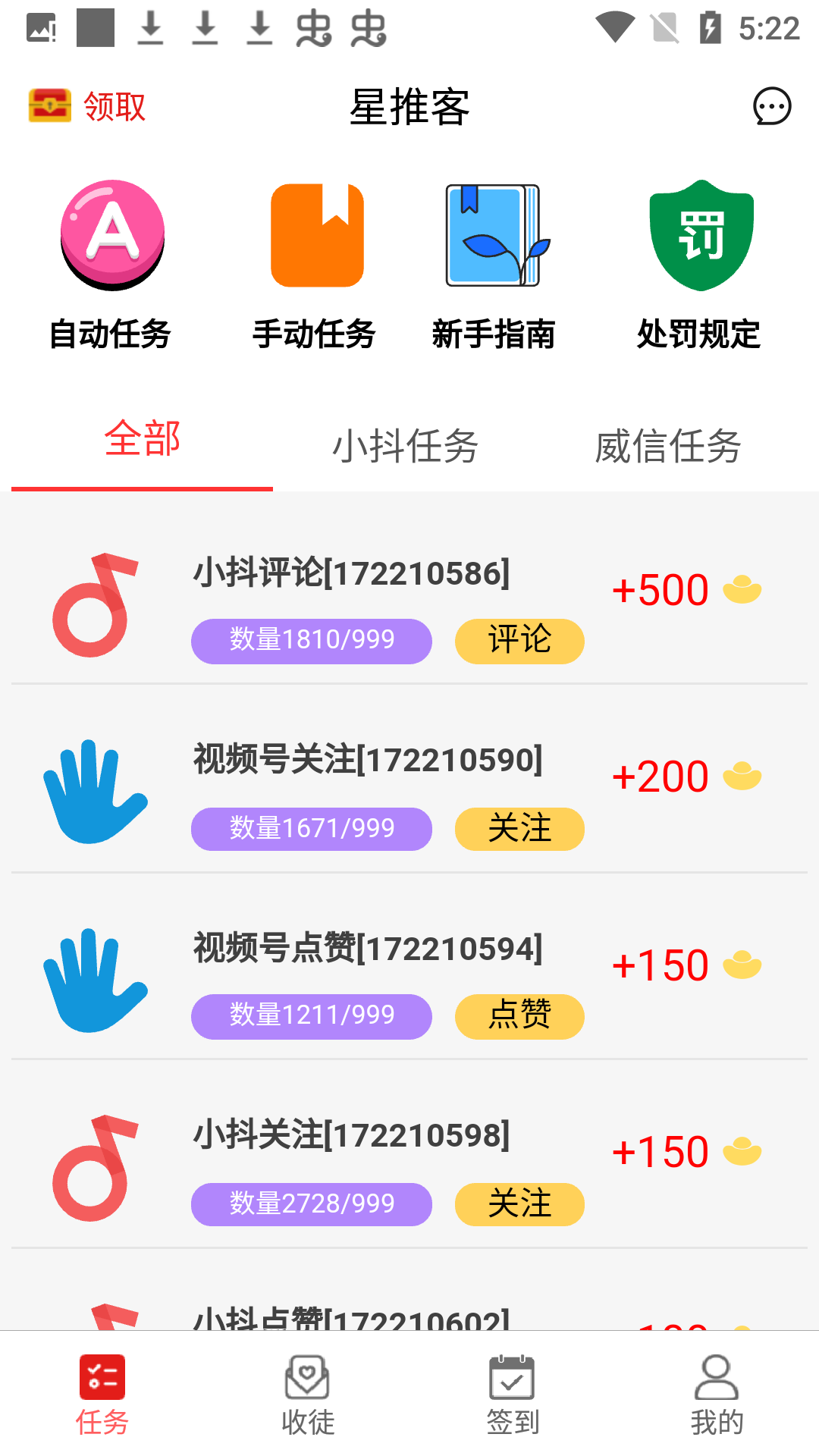Open the 自动任务 automatic tasks icon
Image resolution: width=819 pixels, height=1456 pixels.
(x=111, y=236)
